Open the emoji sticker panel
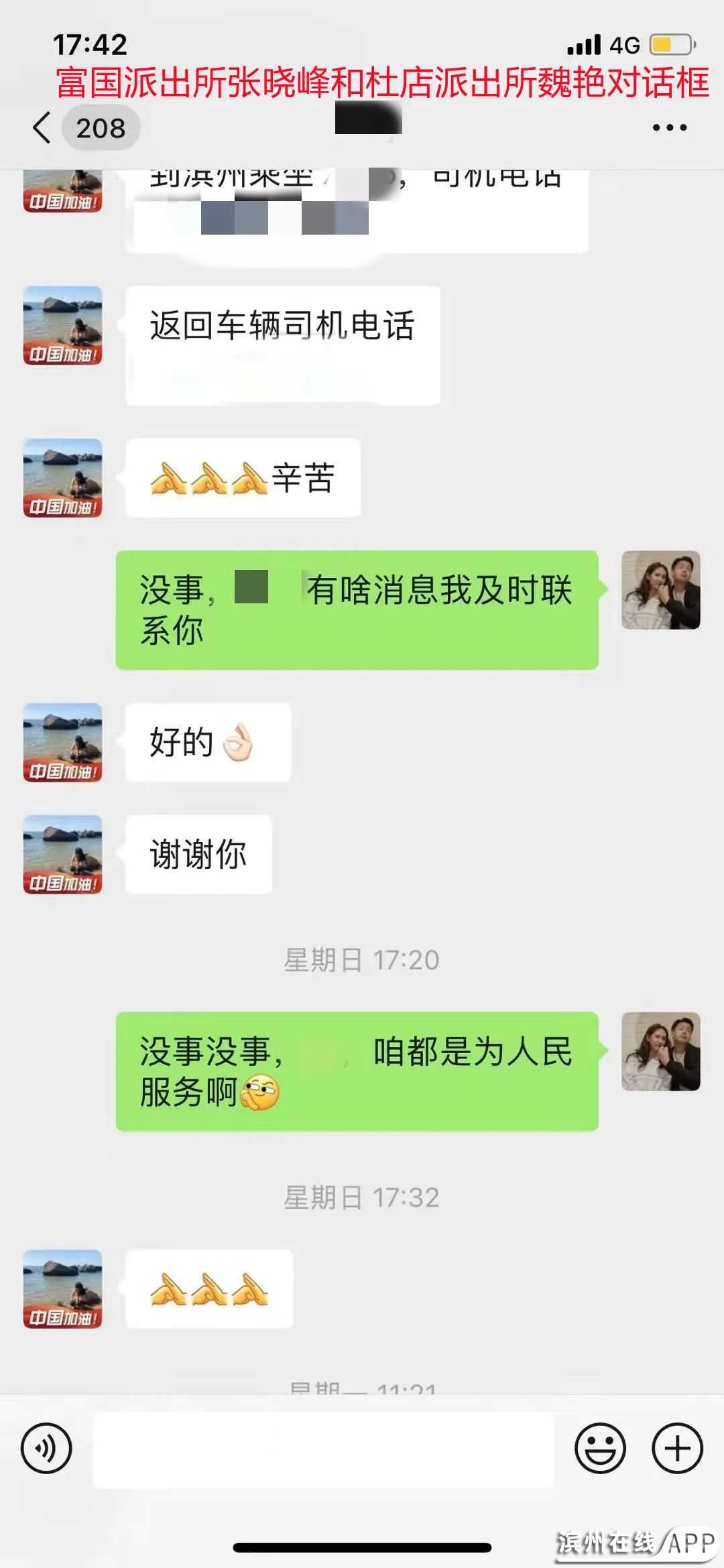The image size is (724, 1568). pyautogui.click(x=600, y=1448)
